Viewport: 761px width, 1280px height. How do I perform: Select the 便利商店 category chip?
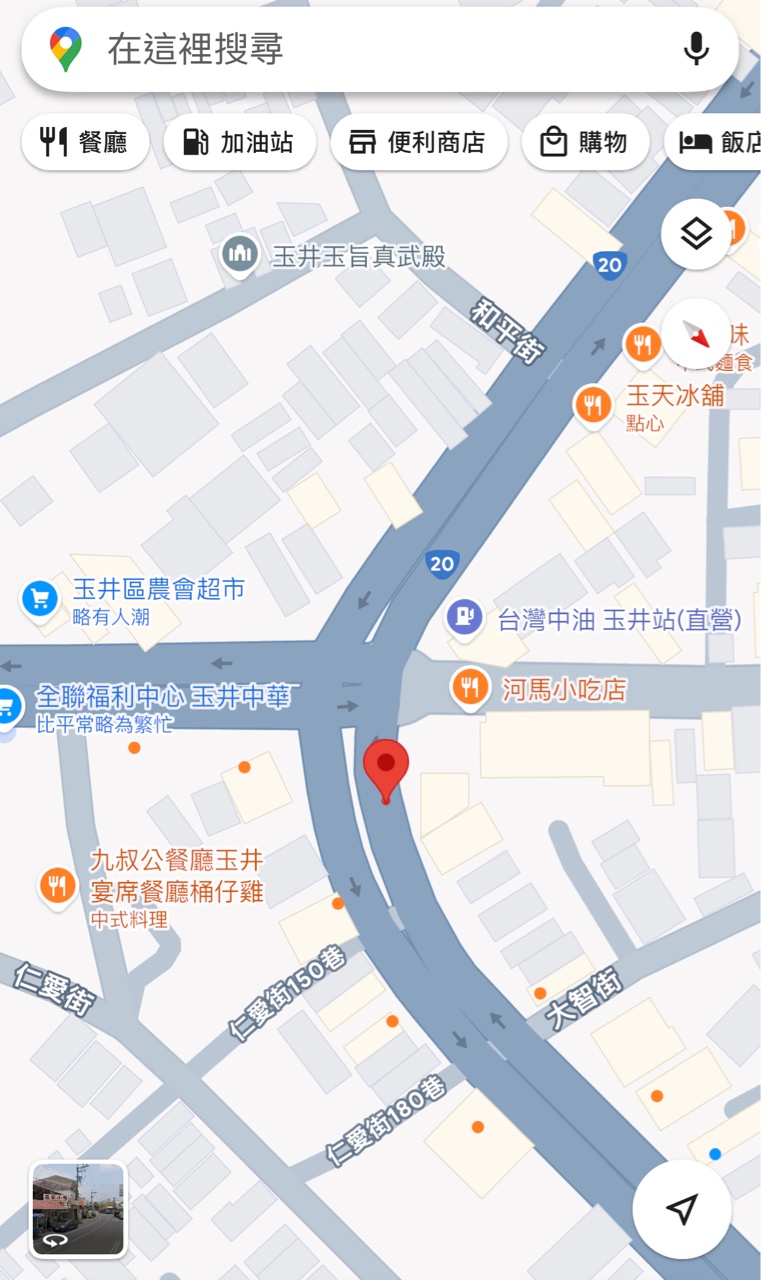pos(418,142)
